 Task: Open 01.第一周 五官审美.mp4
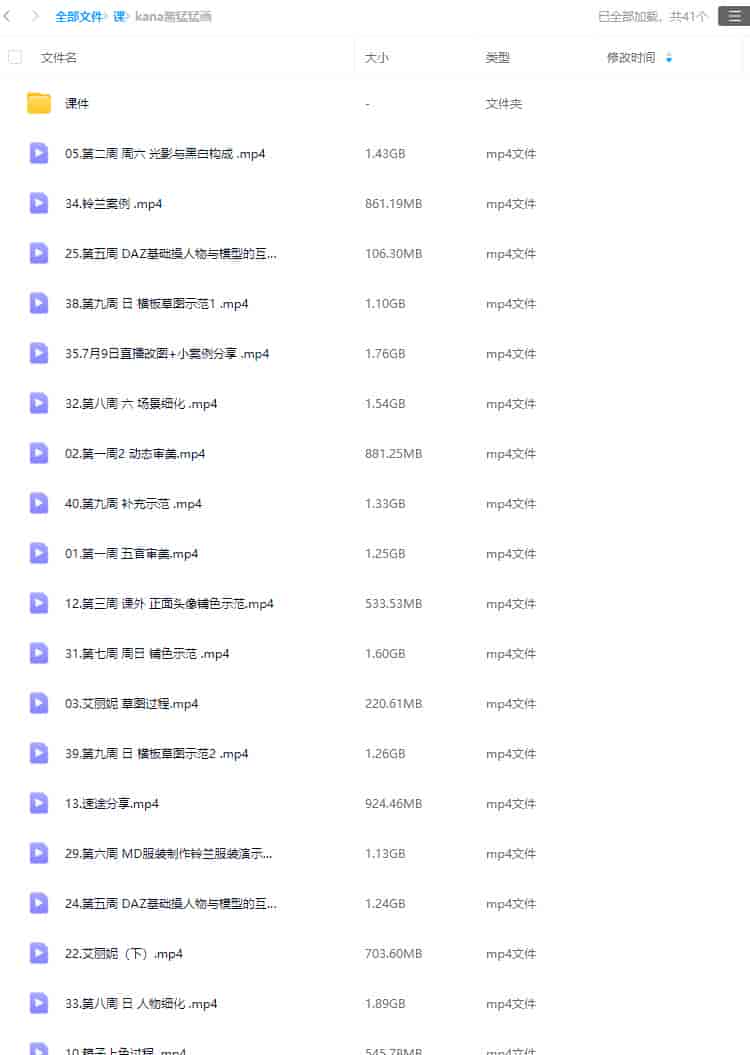[x=131, y=554]
